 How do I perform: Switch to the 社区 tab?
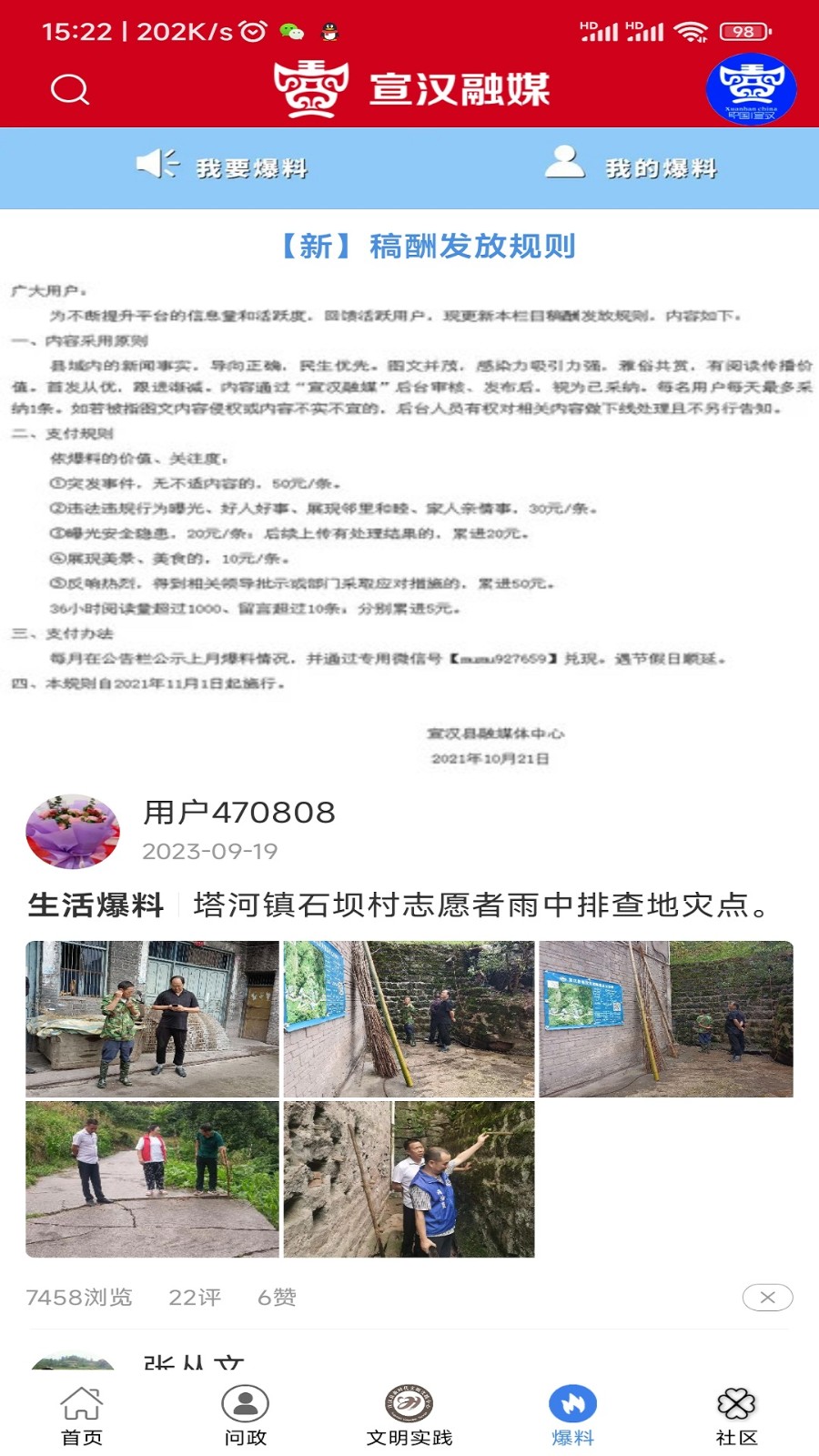pyautogui.click(x=736, y=1415)
